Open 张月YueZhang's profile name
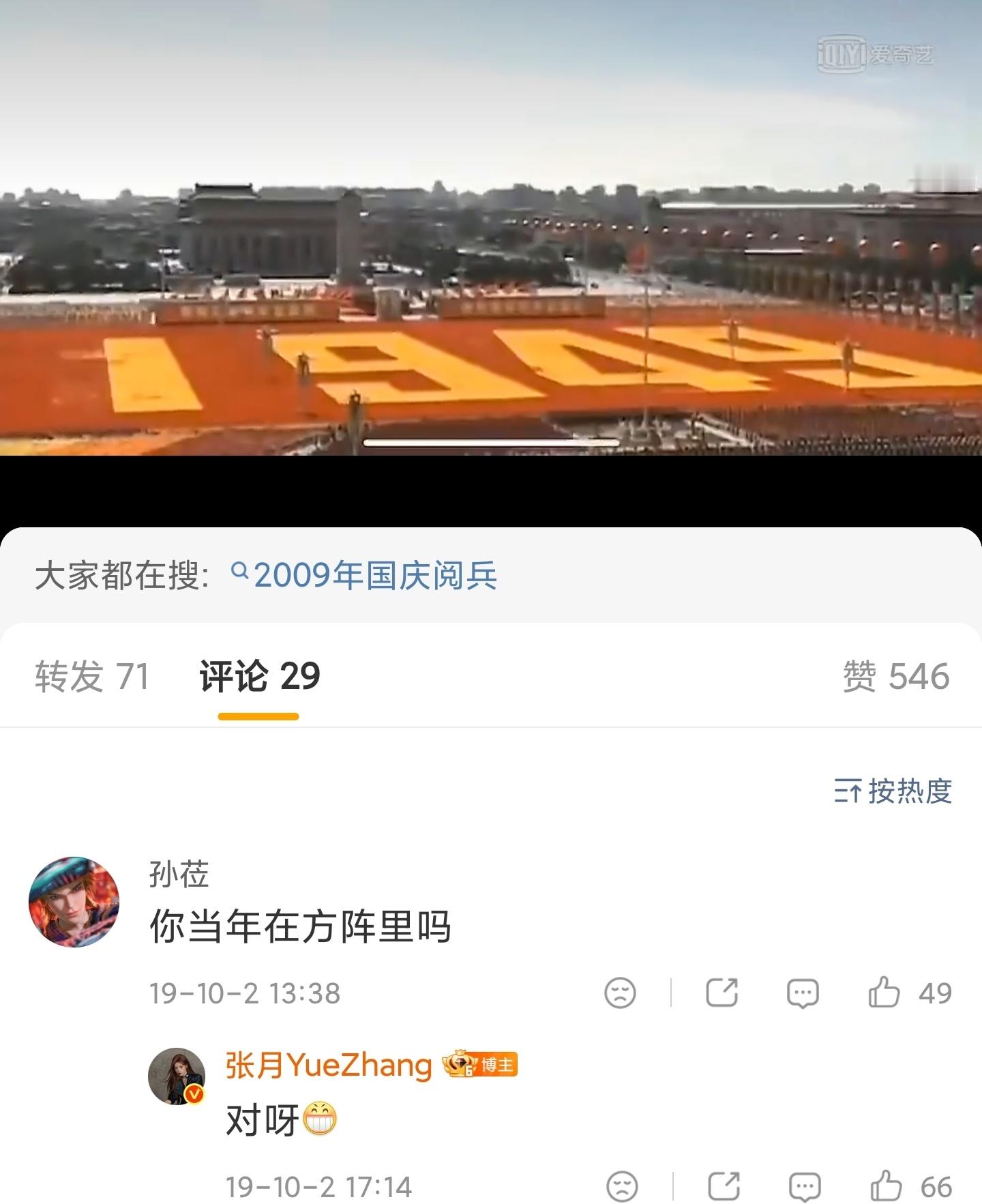 coord(329,1065)
